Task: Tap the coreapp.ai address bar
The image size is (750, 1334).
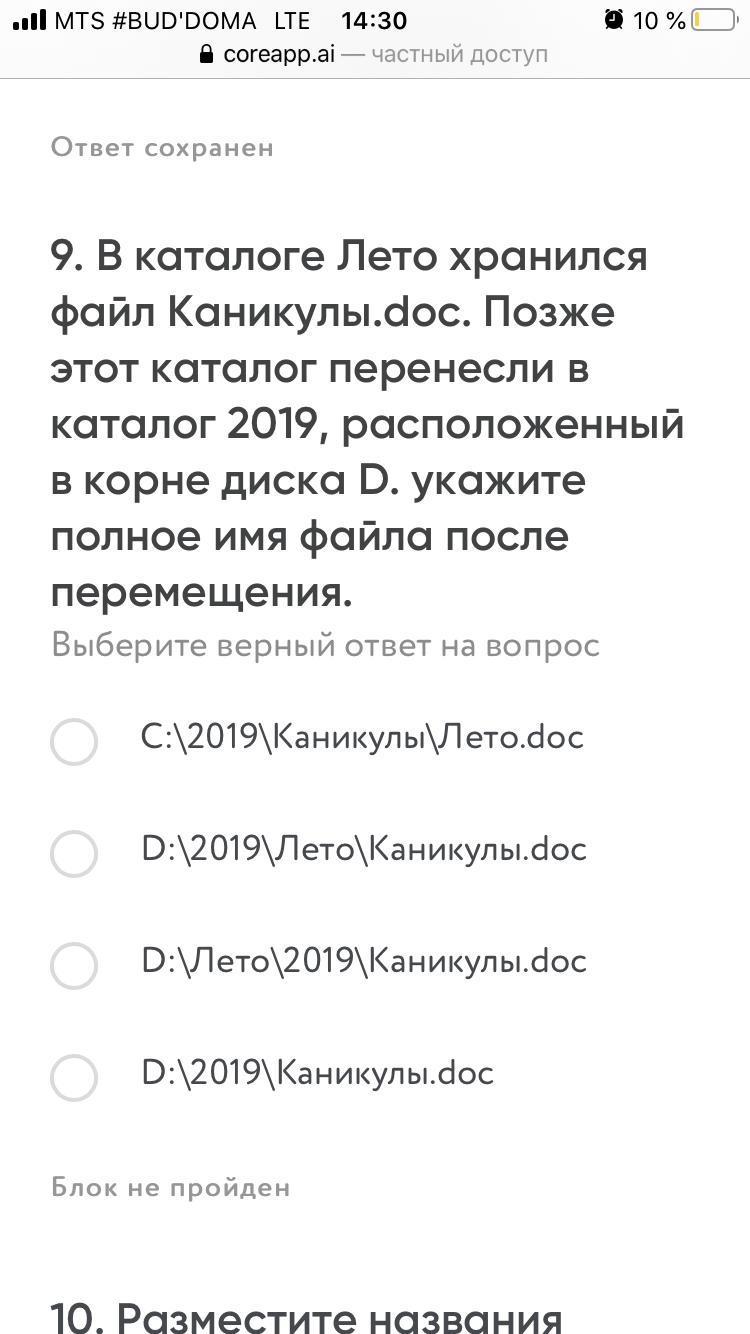Action: 374,54
